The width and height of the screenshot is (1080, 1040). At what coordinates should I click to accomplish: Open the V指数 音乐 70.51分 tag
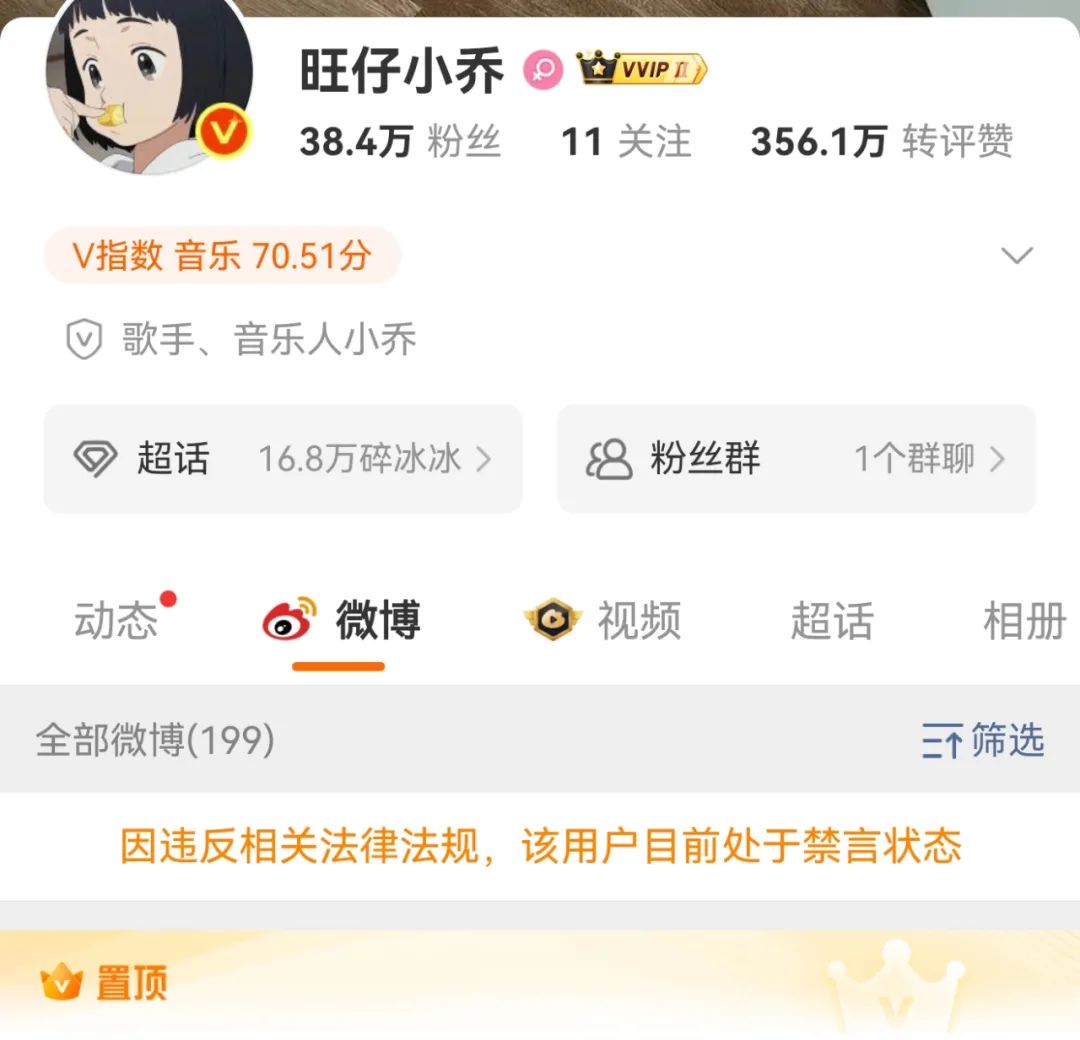tap(222, 256)
